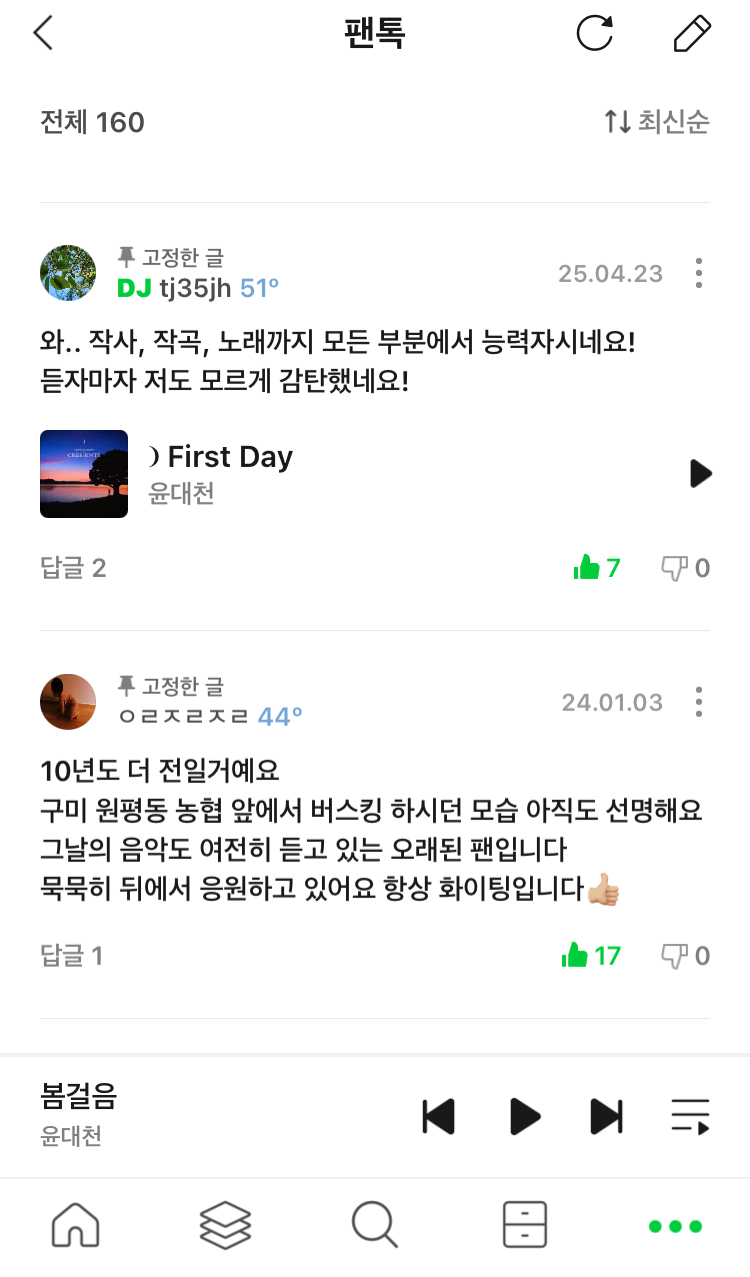Change the 최신순 sort order
Viewport: 750px width, 1277px height.
tap(657, 122)
